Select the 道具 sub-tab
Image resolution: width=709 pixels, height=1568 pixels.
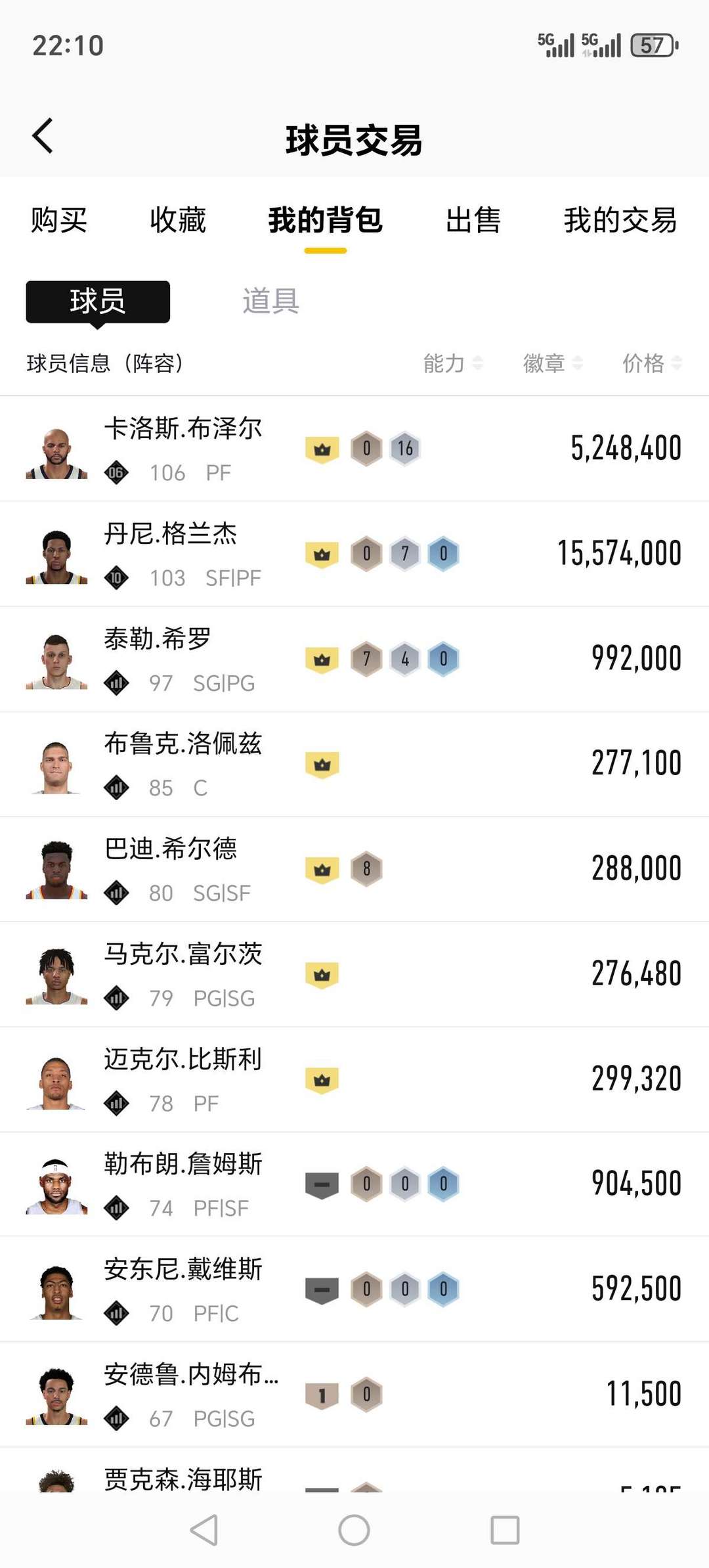pyautogui.click(x=270, y=301)
